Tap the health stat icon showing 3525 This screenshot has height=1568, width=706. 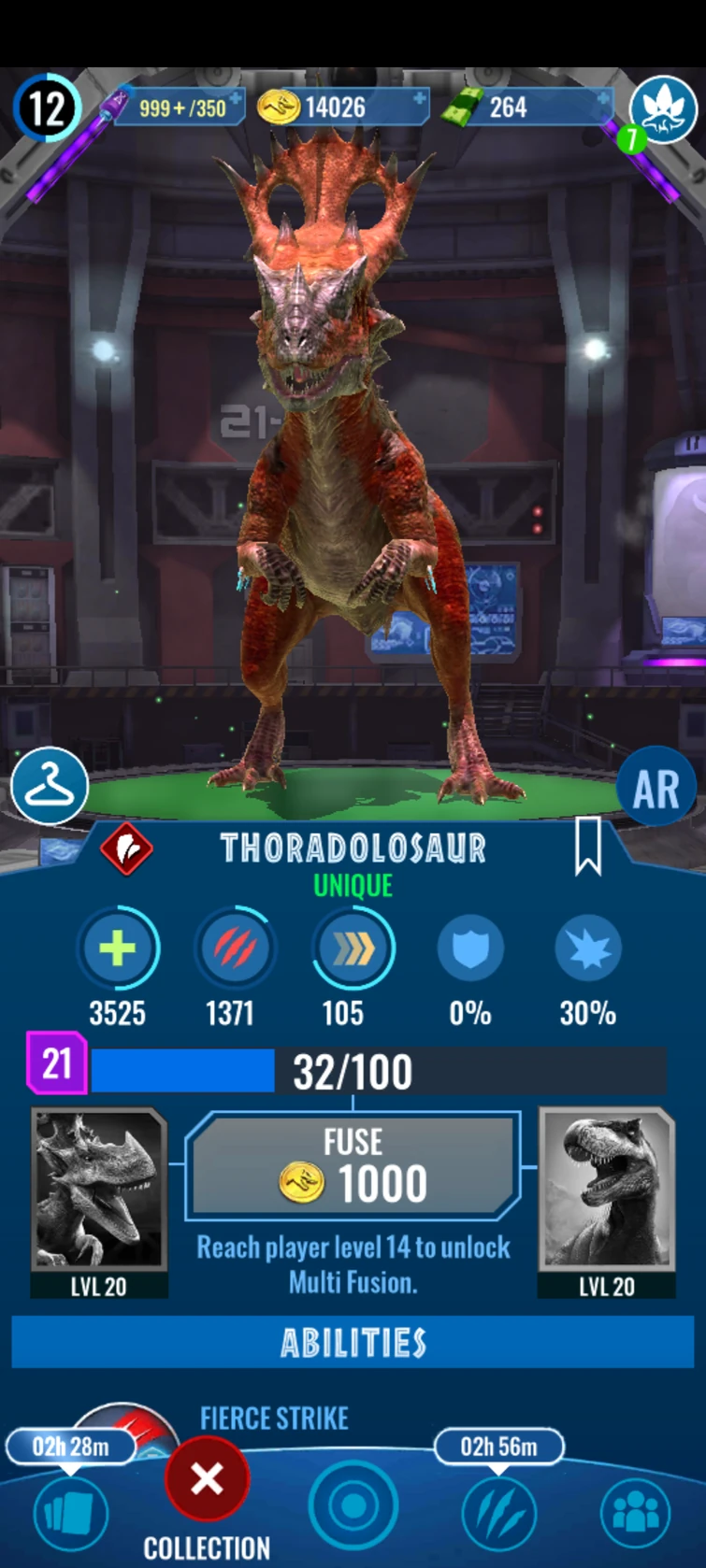coord(118,948)
